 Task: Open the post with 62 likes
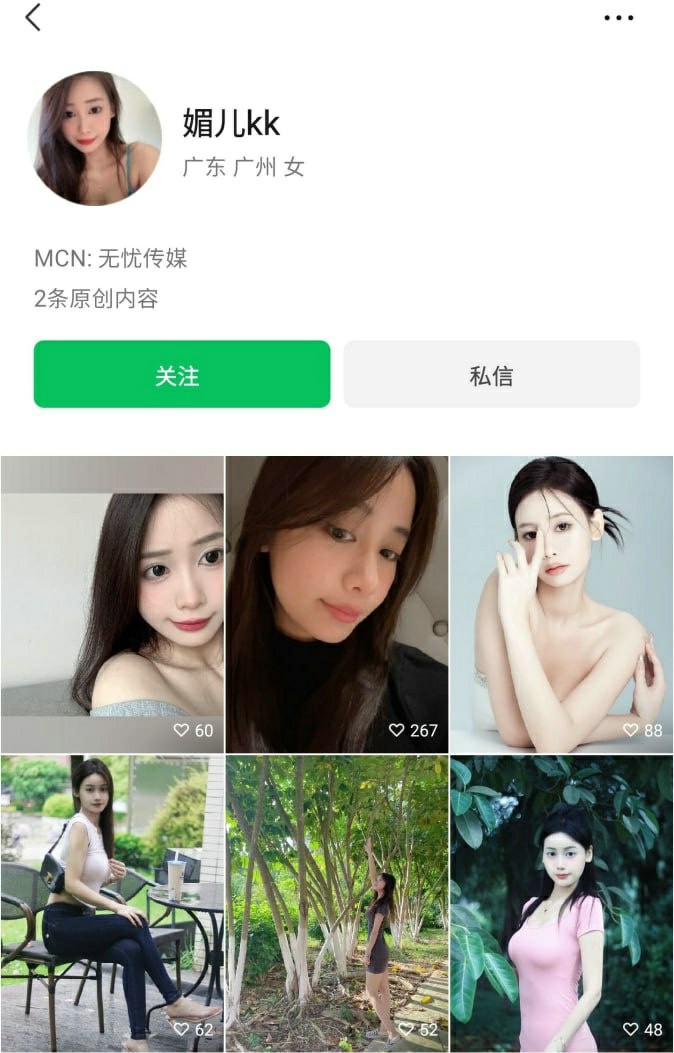112,902
